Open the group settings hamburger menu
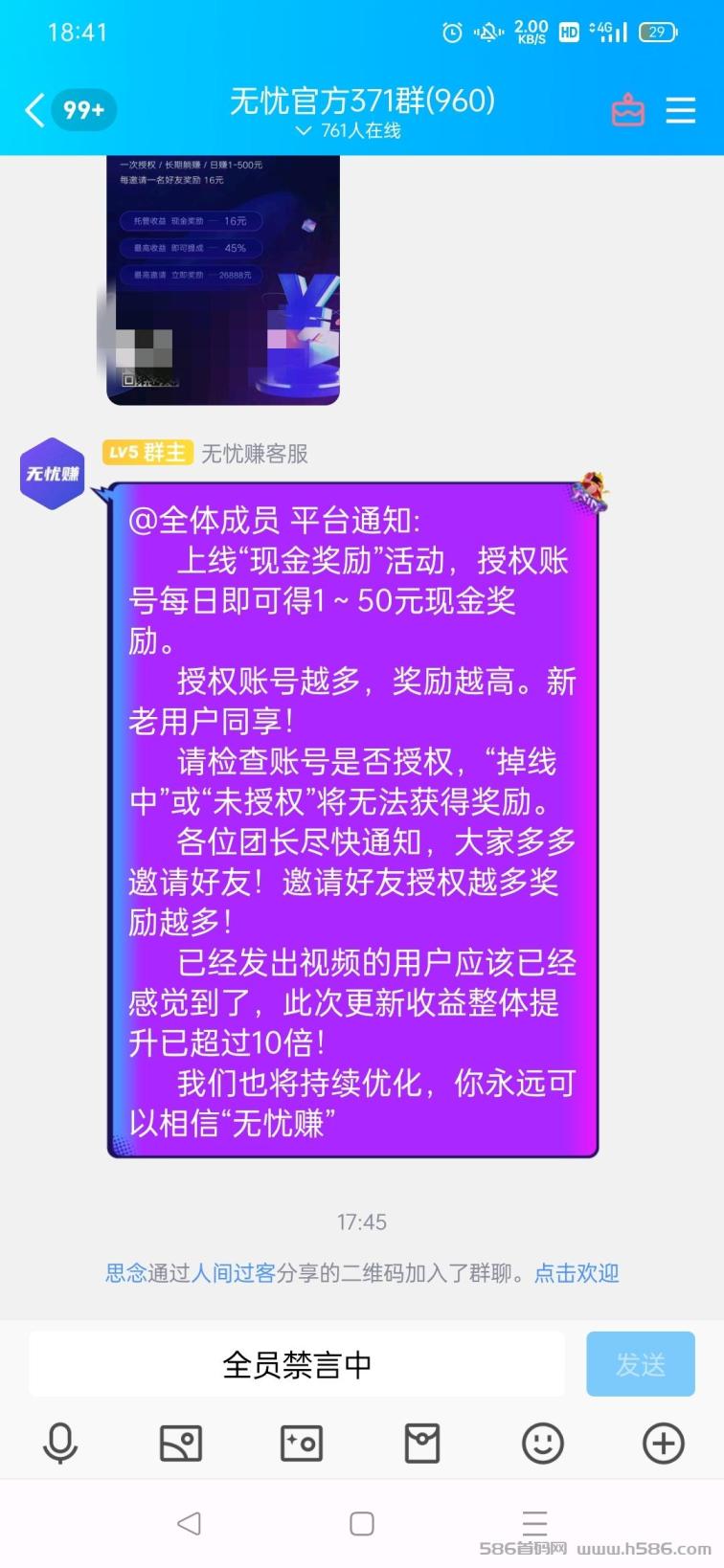Screen dimensions: 724x1568 point(681,110)
